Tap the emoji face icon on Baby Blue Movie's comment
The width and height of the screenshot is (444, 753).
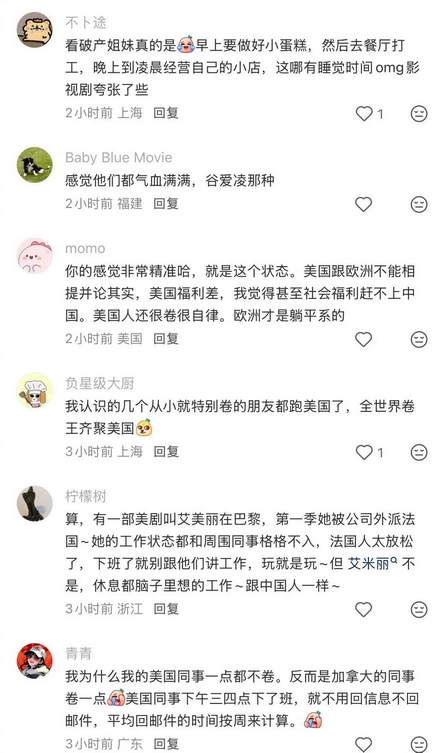(419, 204)
